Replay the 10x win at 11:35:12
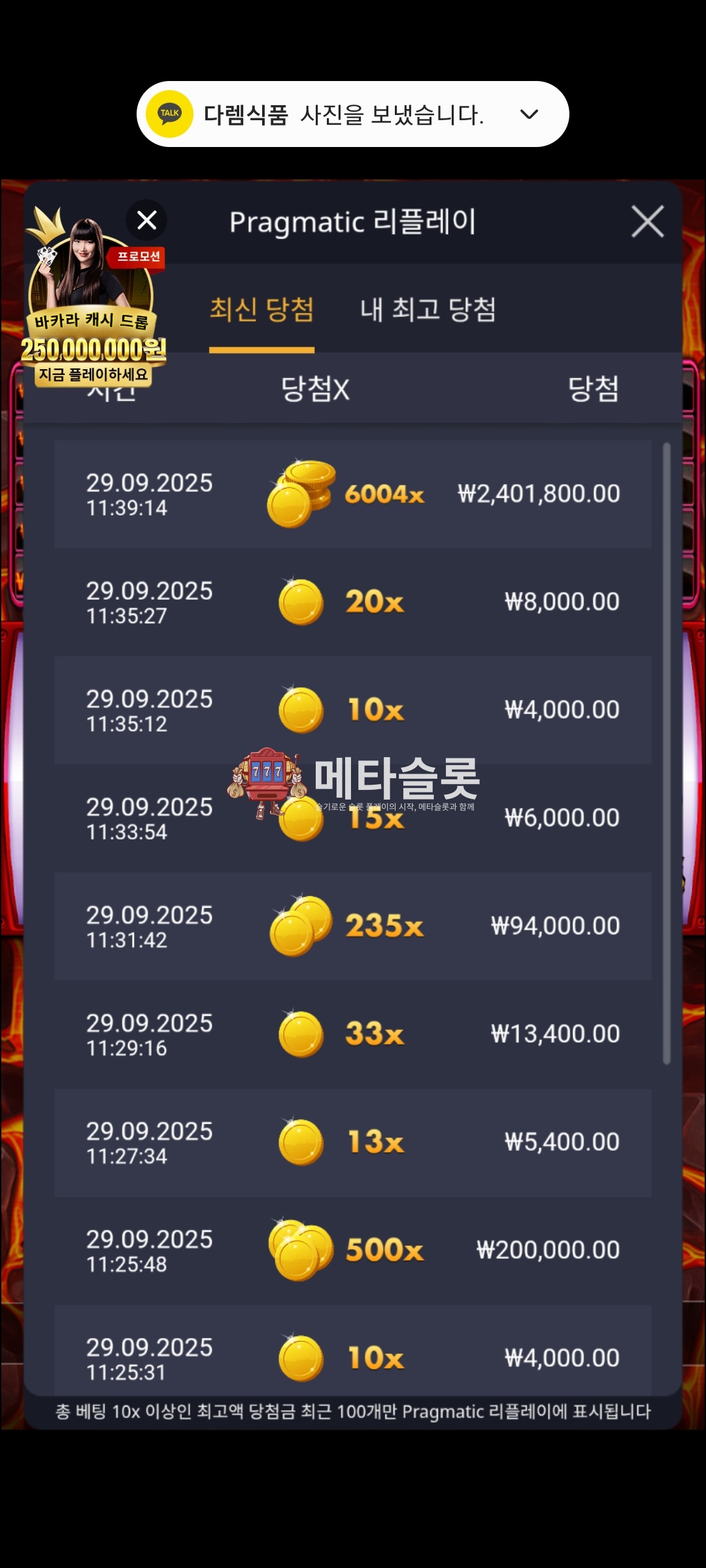The height and width of the screenshot is (1568, 706). click(353, 710)
